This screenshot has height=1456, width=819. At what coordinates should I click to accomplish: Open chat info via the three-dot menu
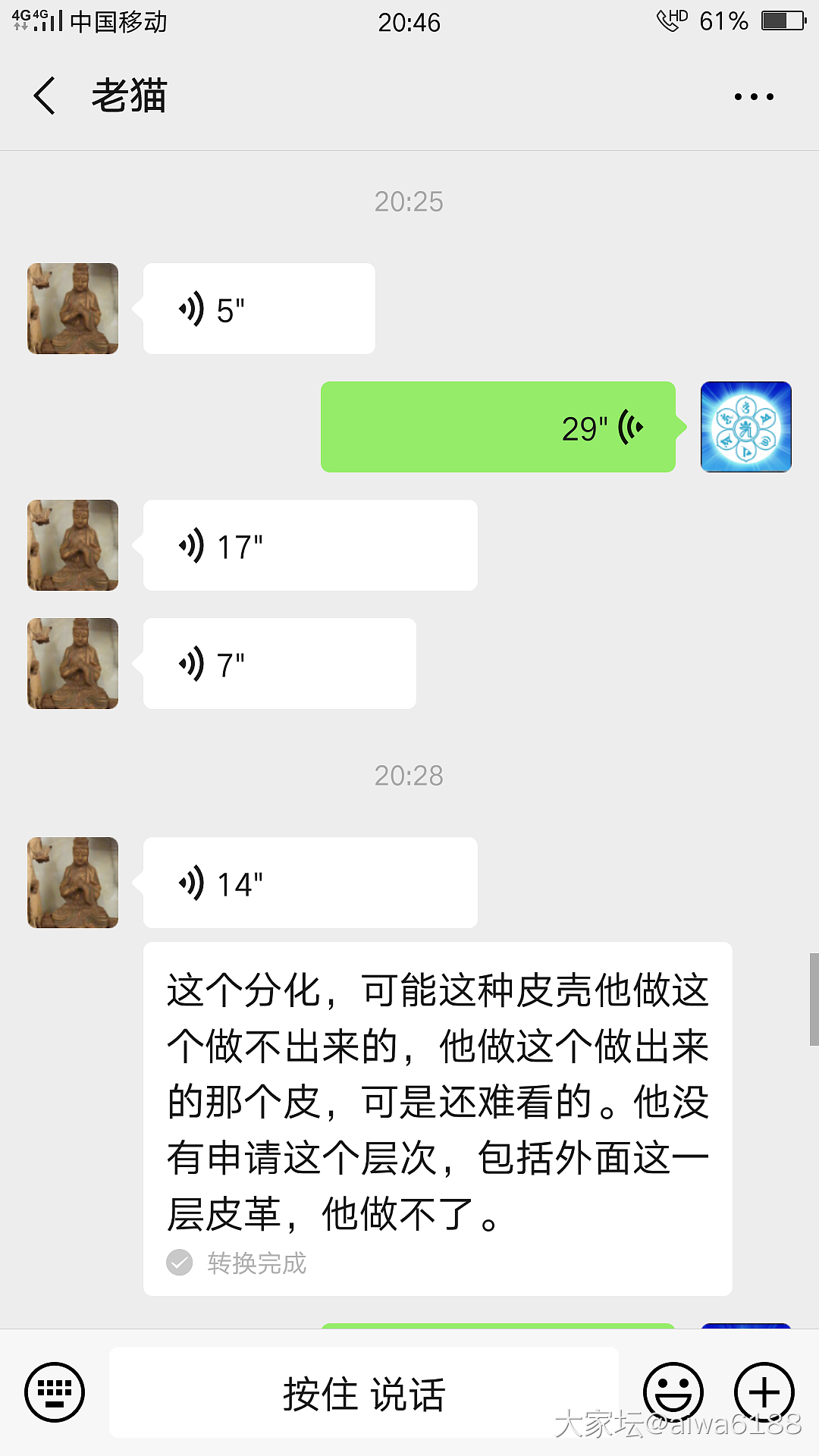(x=754, y=97)
